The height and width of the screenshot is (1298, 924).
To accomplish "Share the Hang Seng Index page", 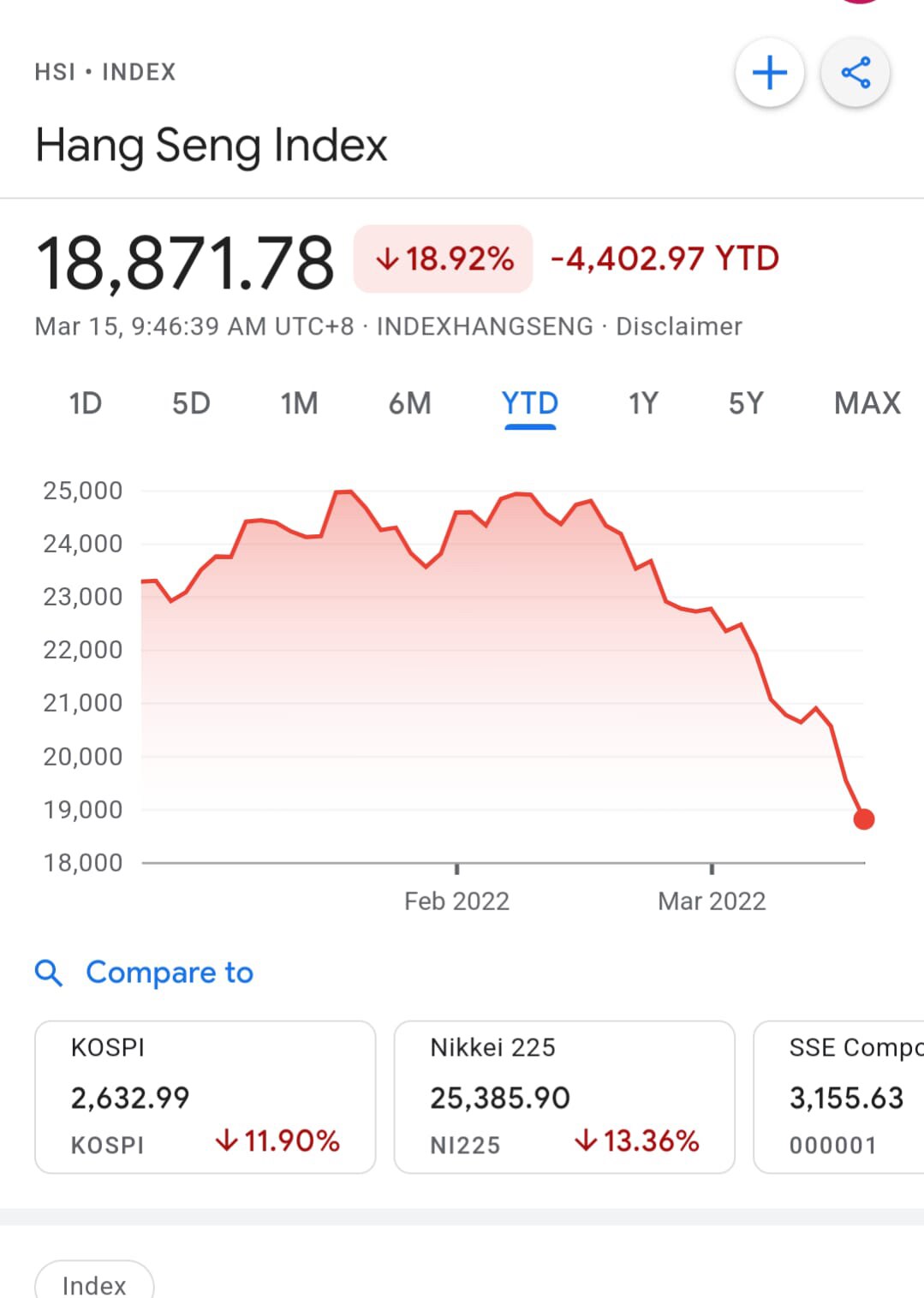I will [x=855, y=74].
